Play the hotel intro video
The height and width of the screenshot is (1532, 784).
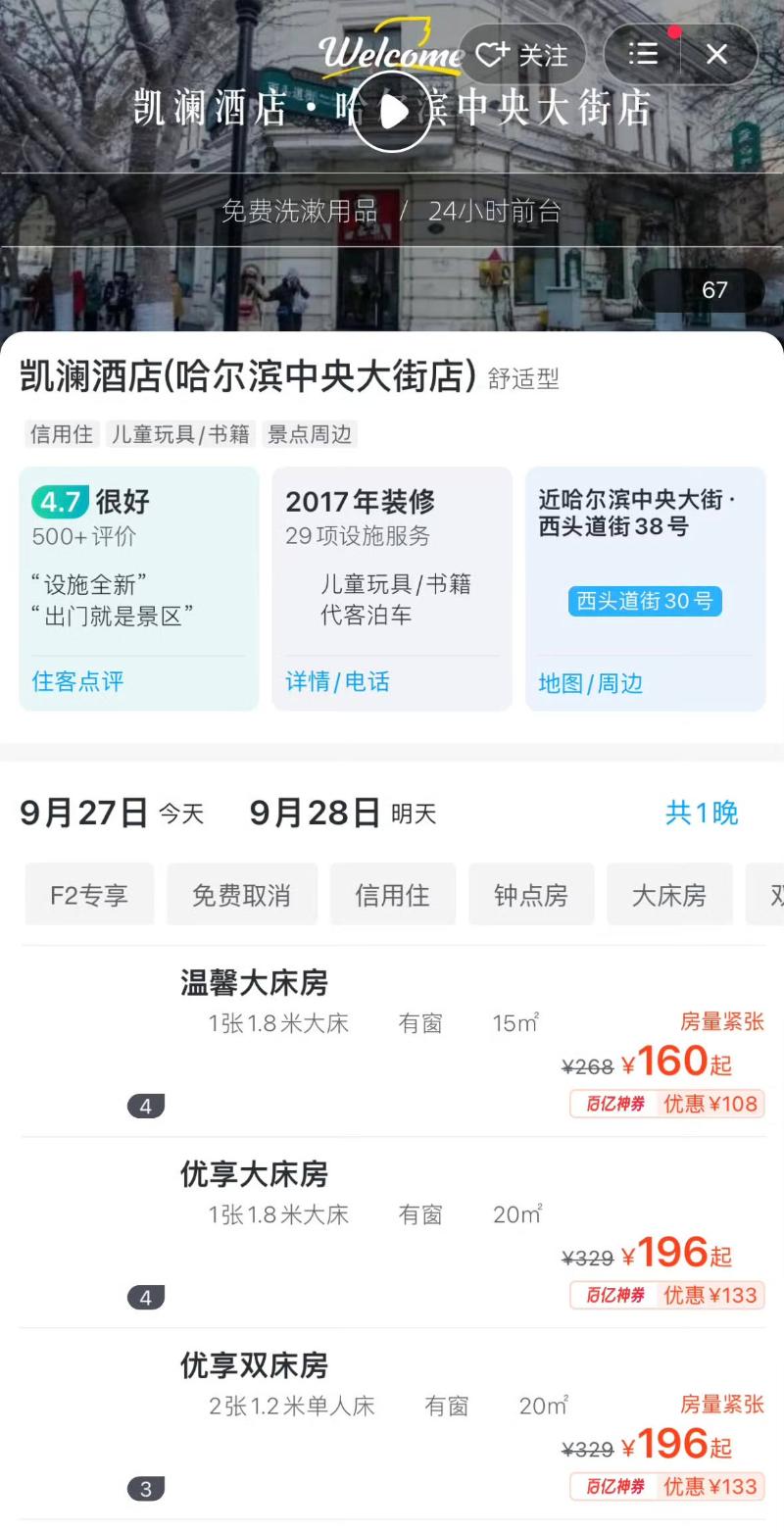click(x=392, y=113)
